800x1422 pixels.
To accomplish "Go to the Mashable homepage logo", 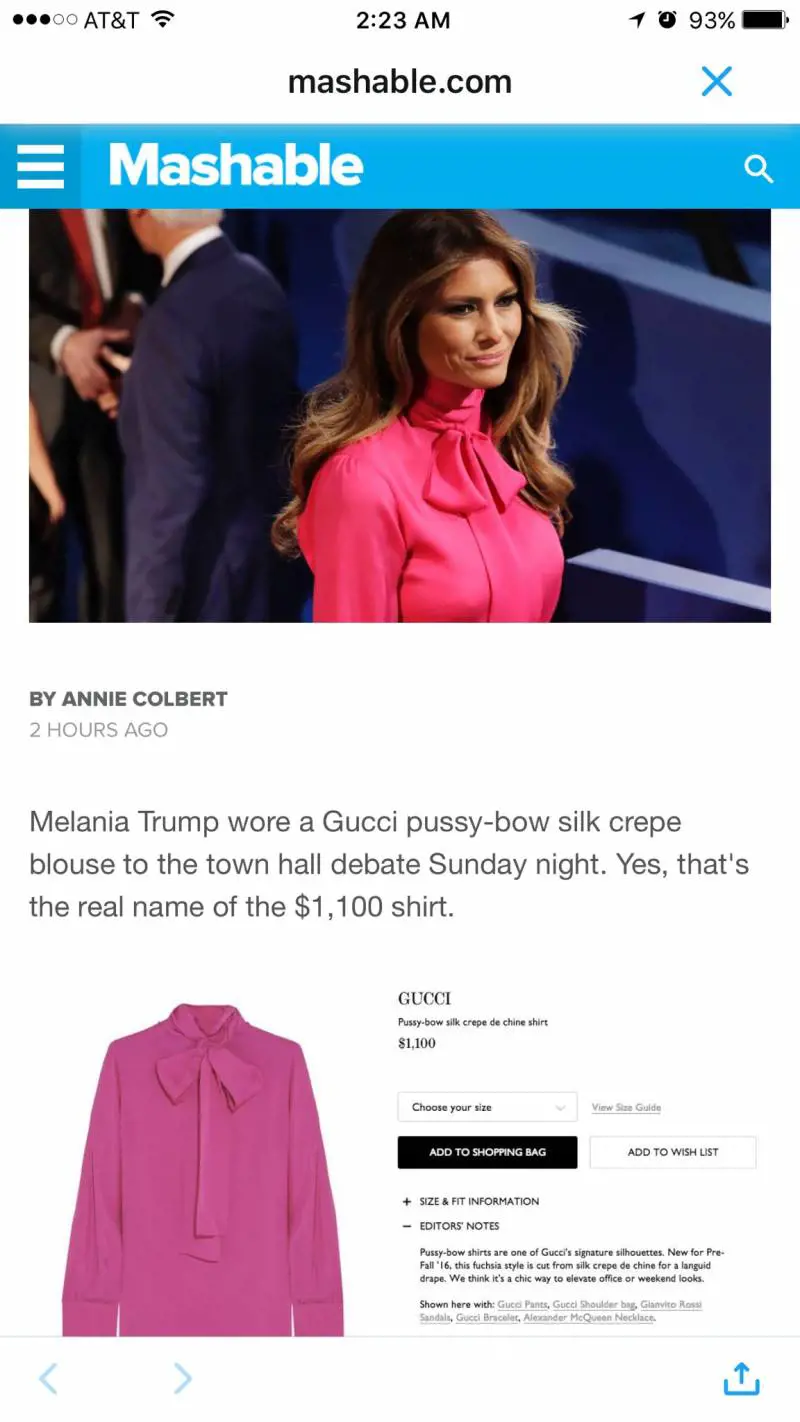I will [x=235, y=166].
